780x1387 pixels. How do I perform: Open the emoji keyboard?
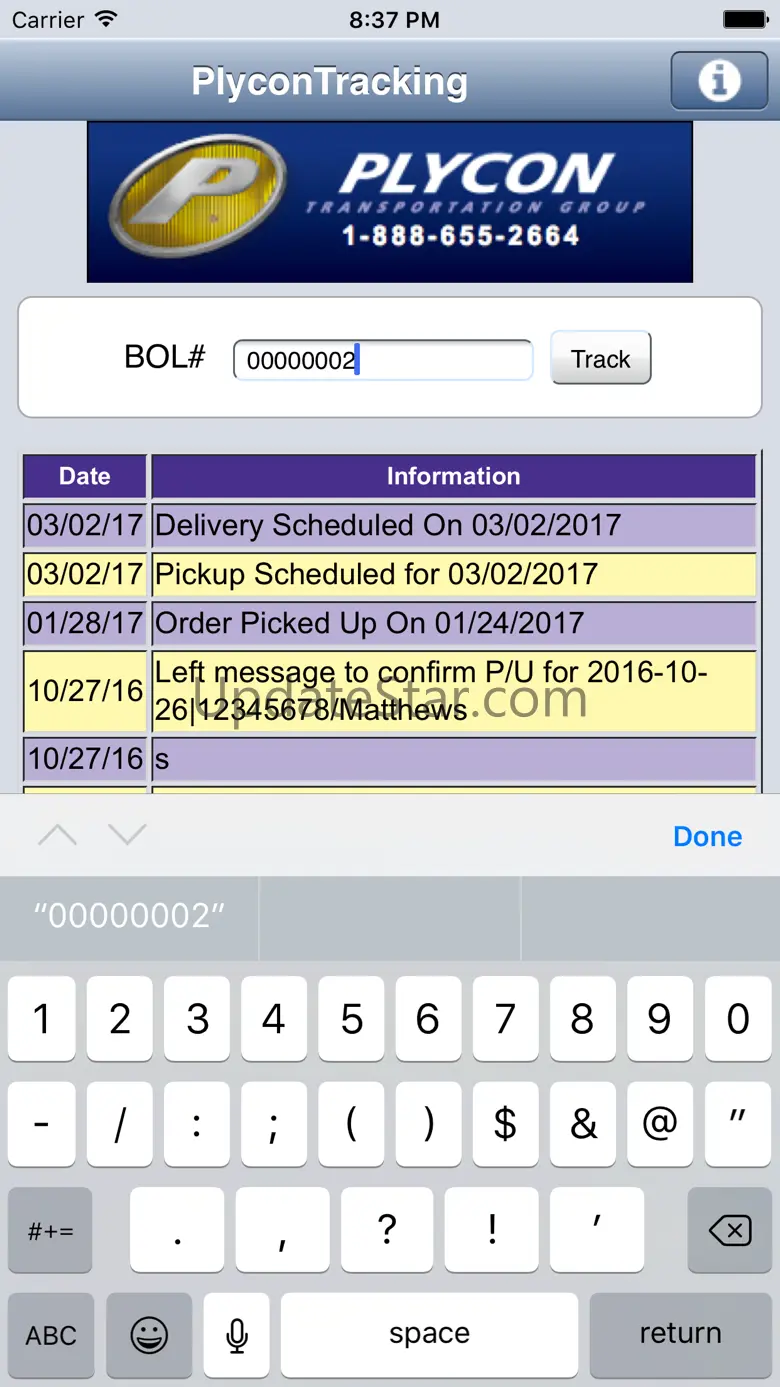[149, 1334]
